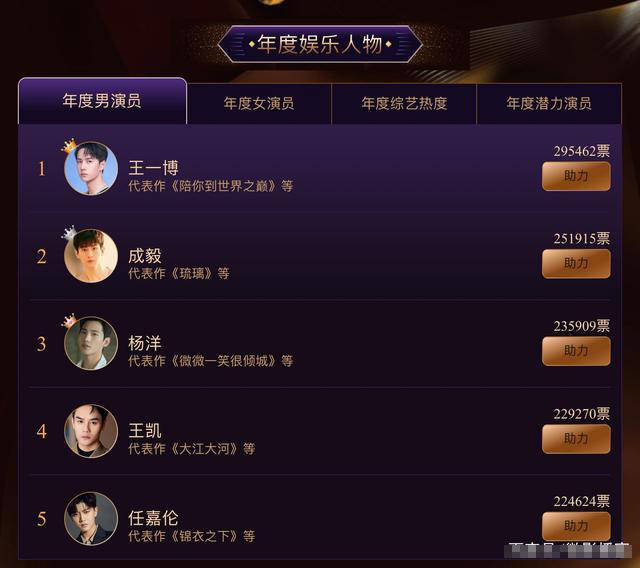
Task: Boost 王凯 with the 助力 button
Action: (x=576, y=438)
